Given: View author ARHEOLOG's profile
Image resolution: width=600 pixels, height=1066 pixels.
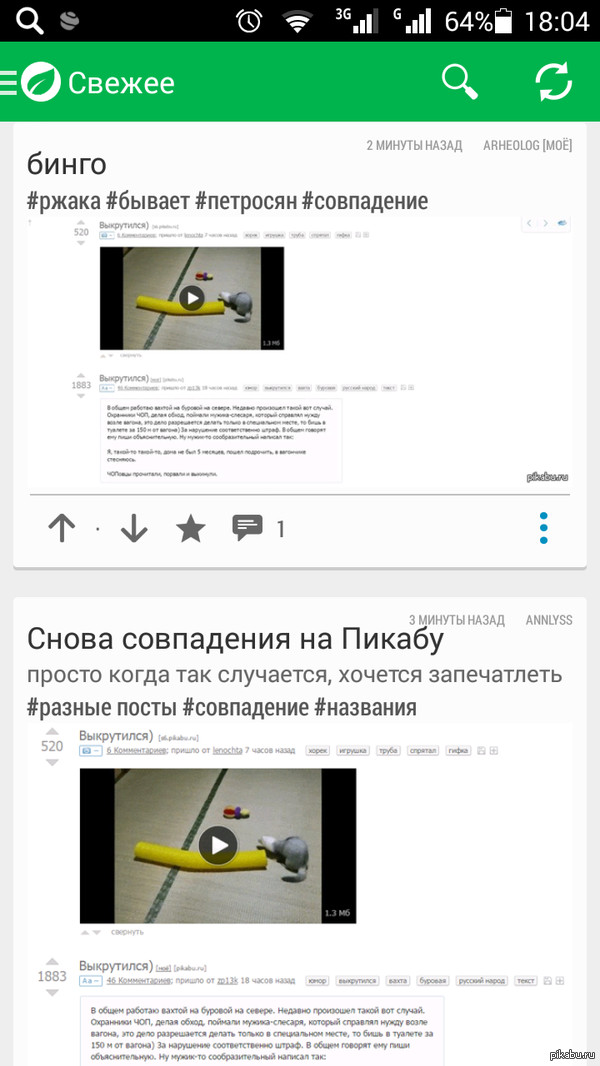Looking at the screenshot, I should click(527, 145).
